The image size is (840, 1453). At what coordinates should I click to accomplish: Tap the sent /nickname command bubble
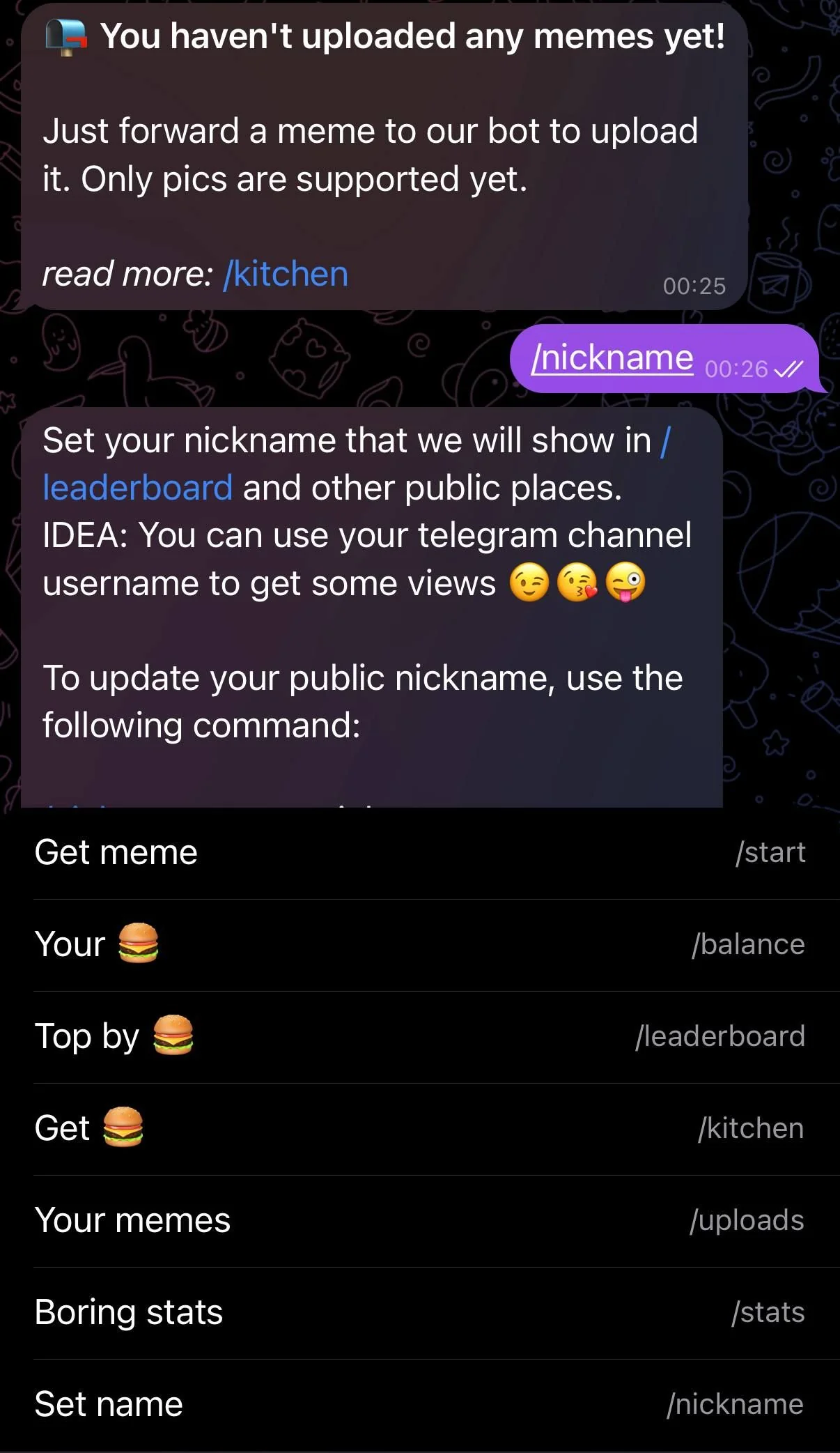664,359
